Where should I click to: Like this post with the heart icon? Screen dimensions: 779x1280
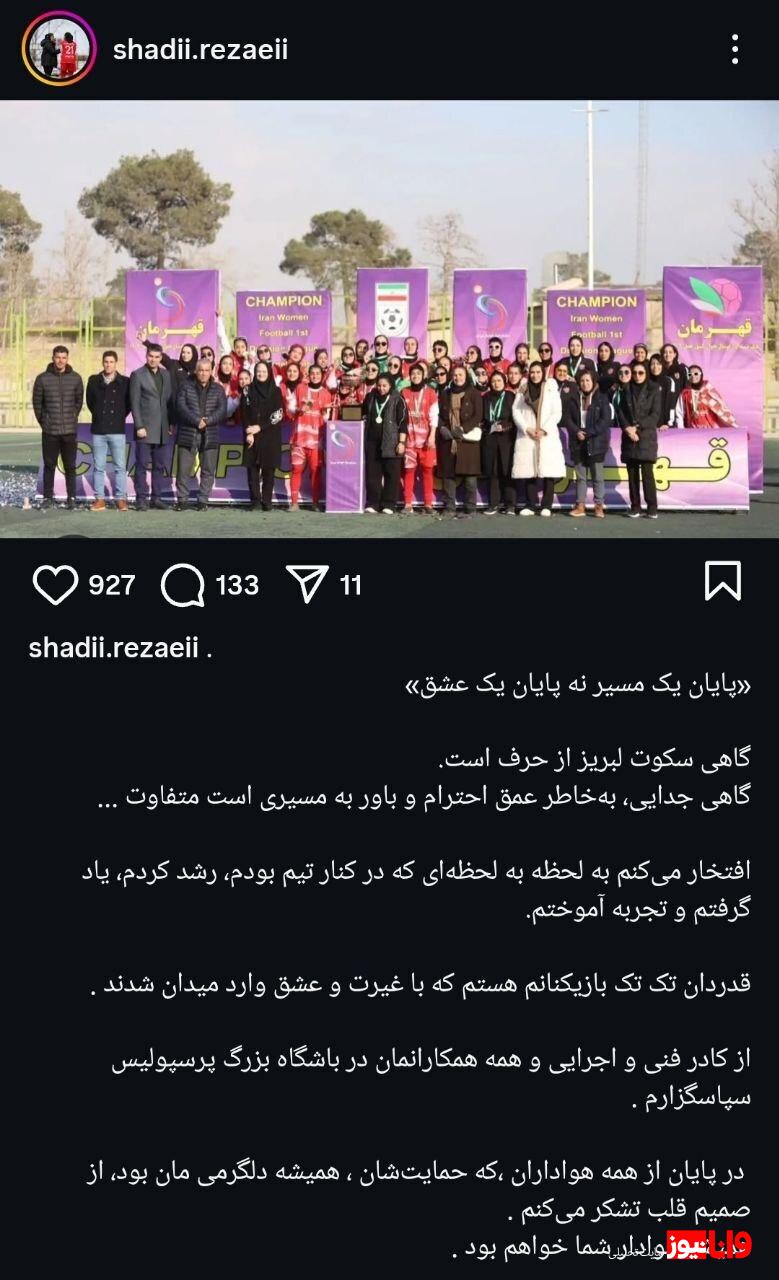(55, 585)
